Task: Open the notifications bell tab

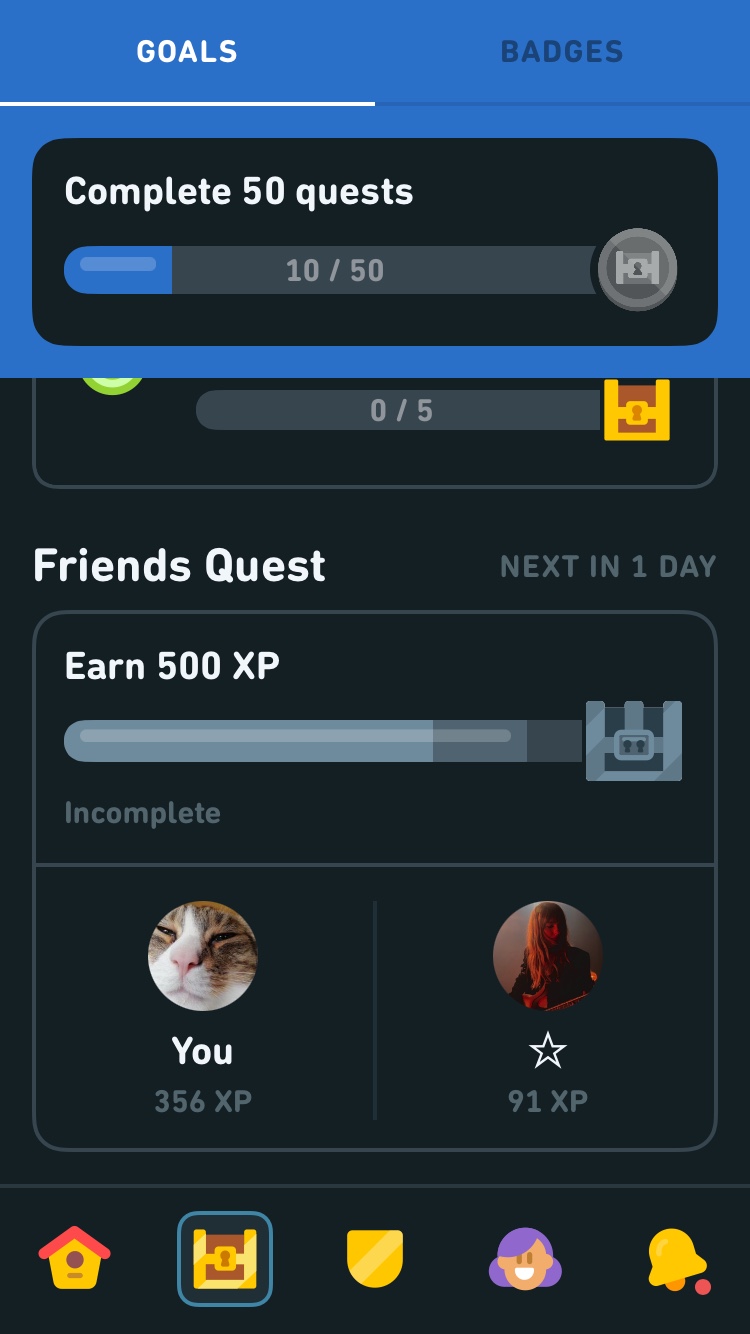Action: point(676,1258)
